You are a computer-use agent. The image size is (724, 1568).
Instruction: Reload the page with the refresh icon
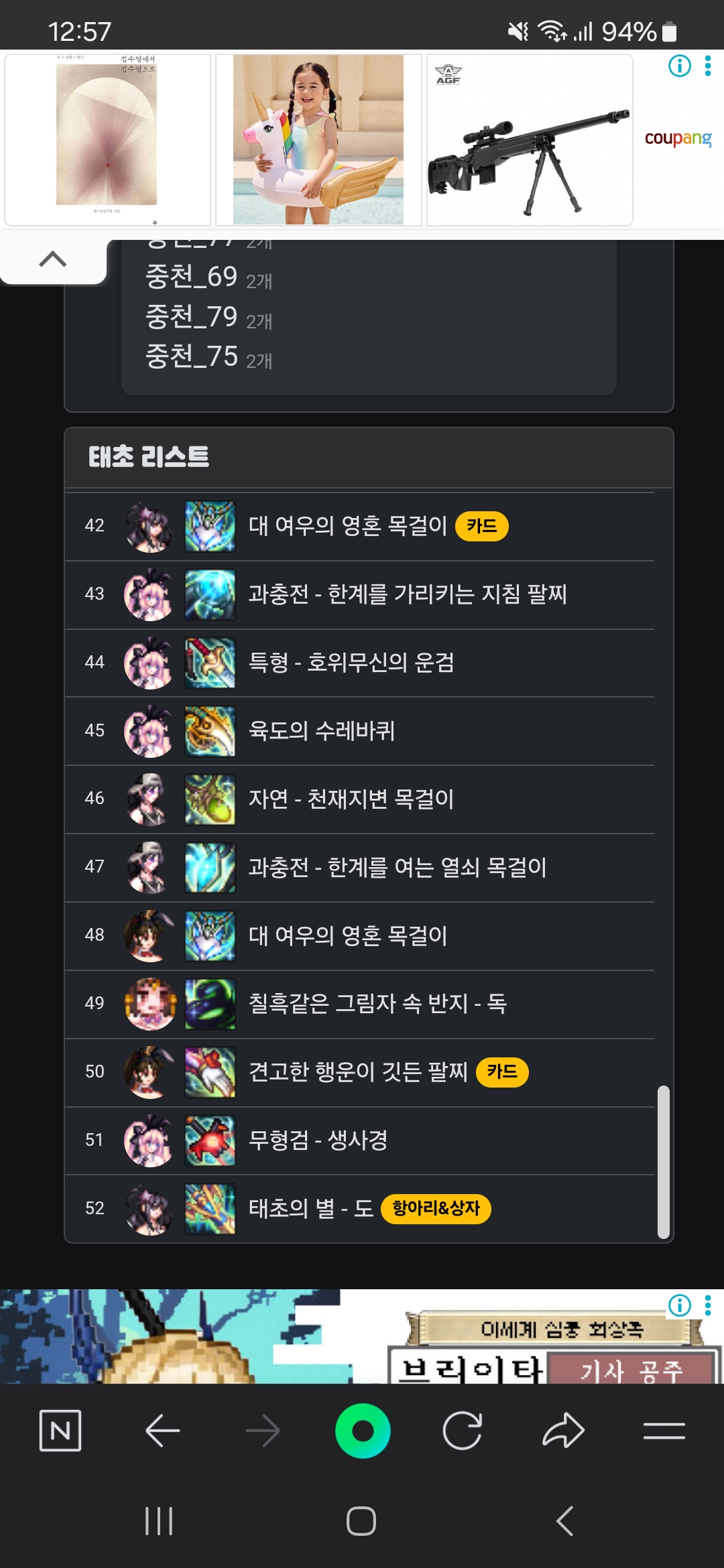pyautogui.click(x=463, y=1431)
